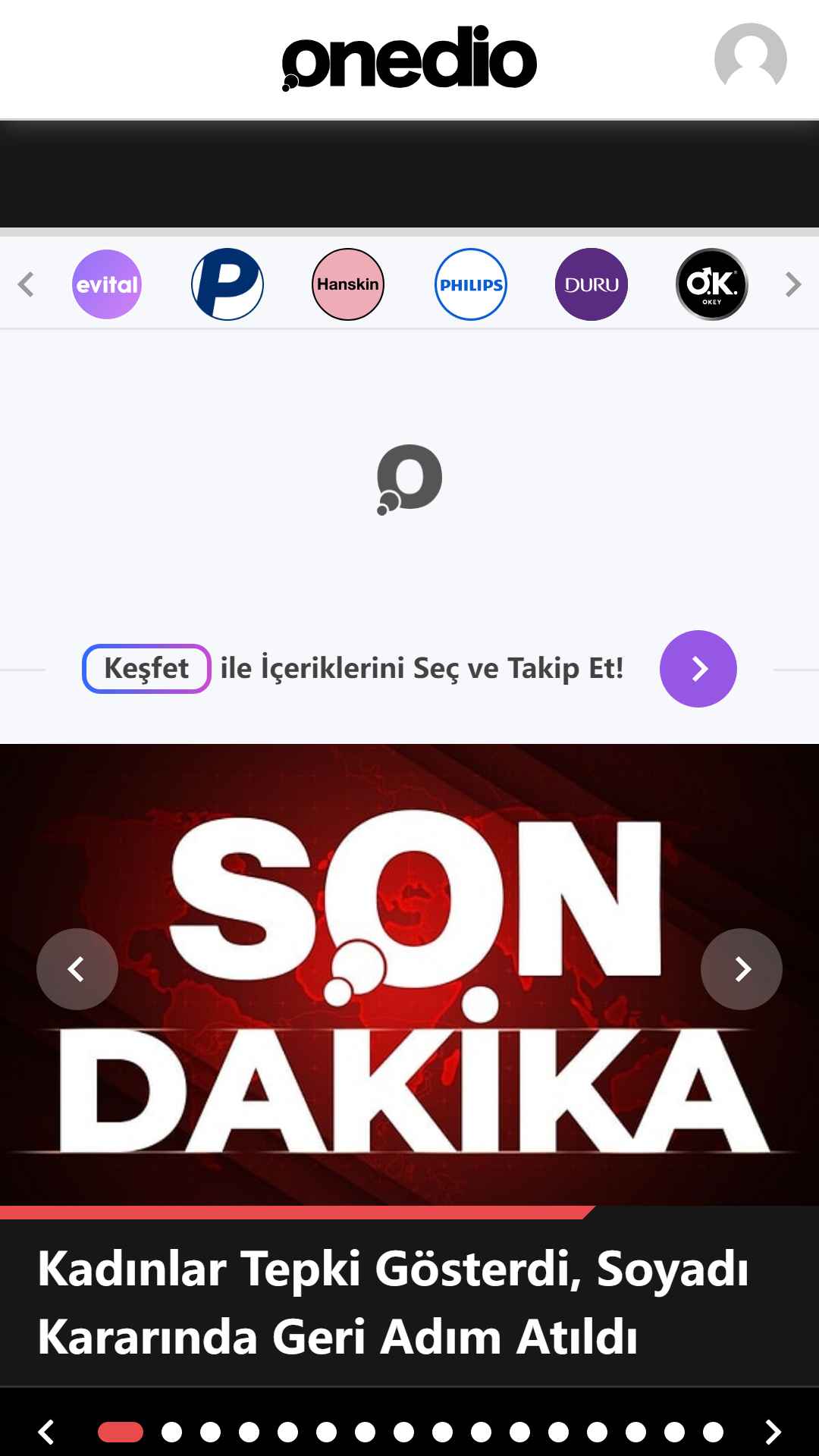The height and width of the screenshot is (1456, 819).
Task: Tap the Keşfet button
Action: [x=146, y=668]
